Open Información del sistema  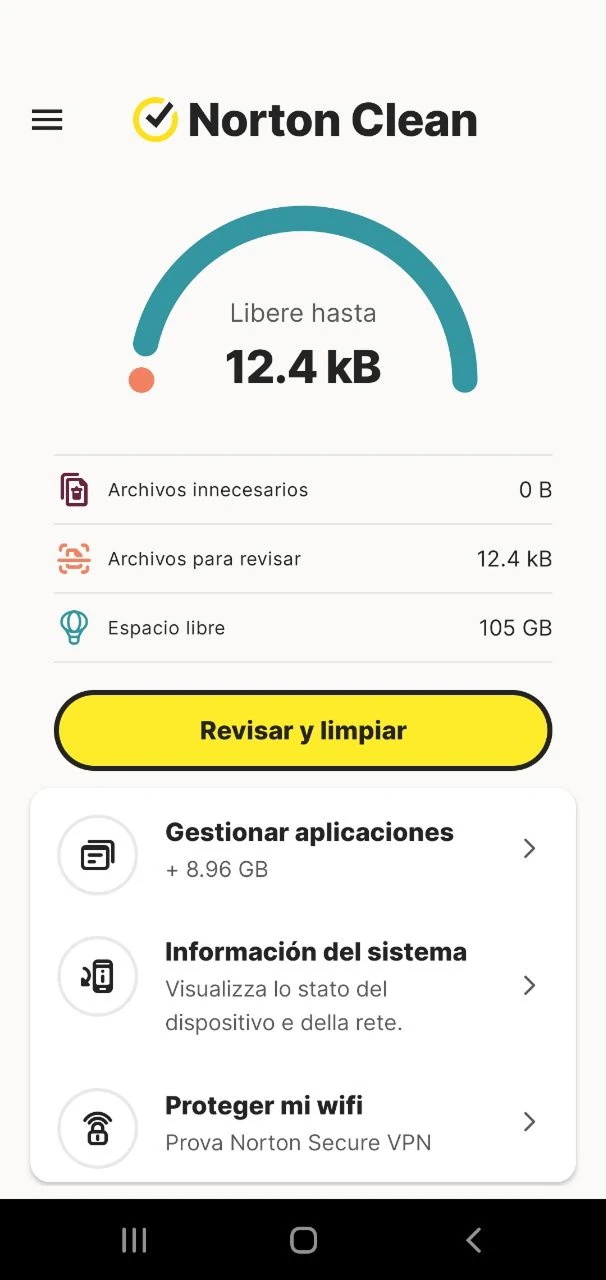pyautogui.click(x=303, y=985)
